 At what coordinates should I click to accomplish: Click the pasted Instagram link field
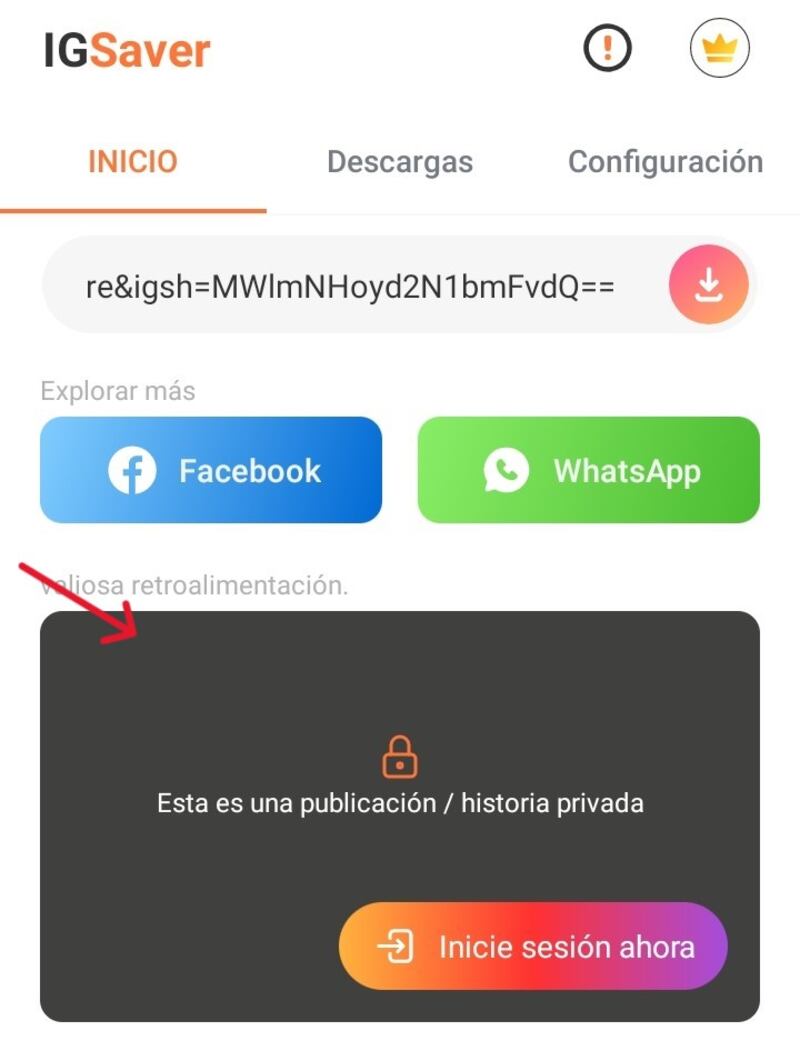350,285
